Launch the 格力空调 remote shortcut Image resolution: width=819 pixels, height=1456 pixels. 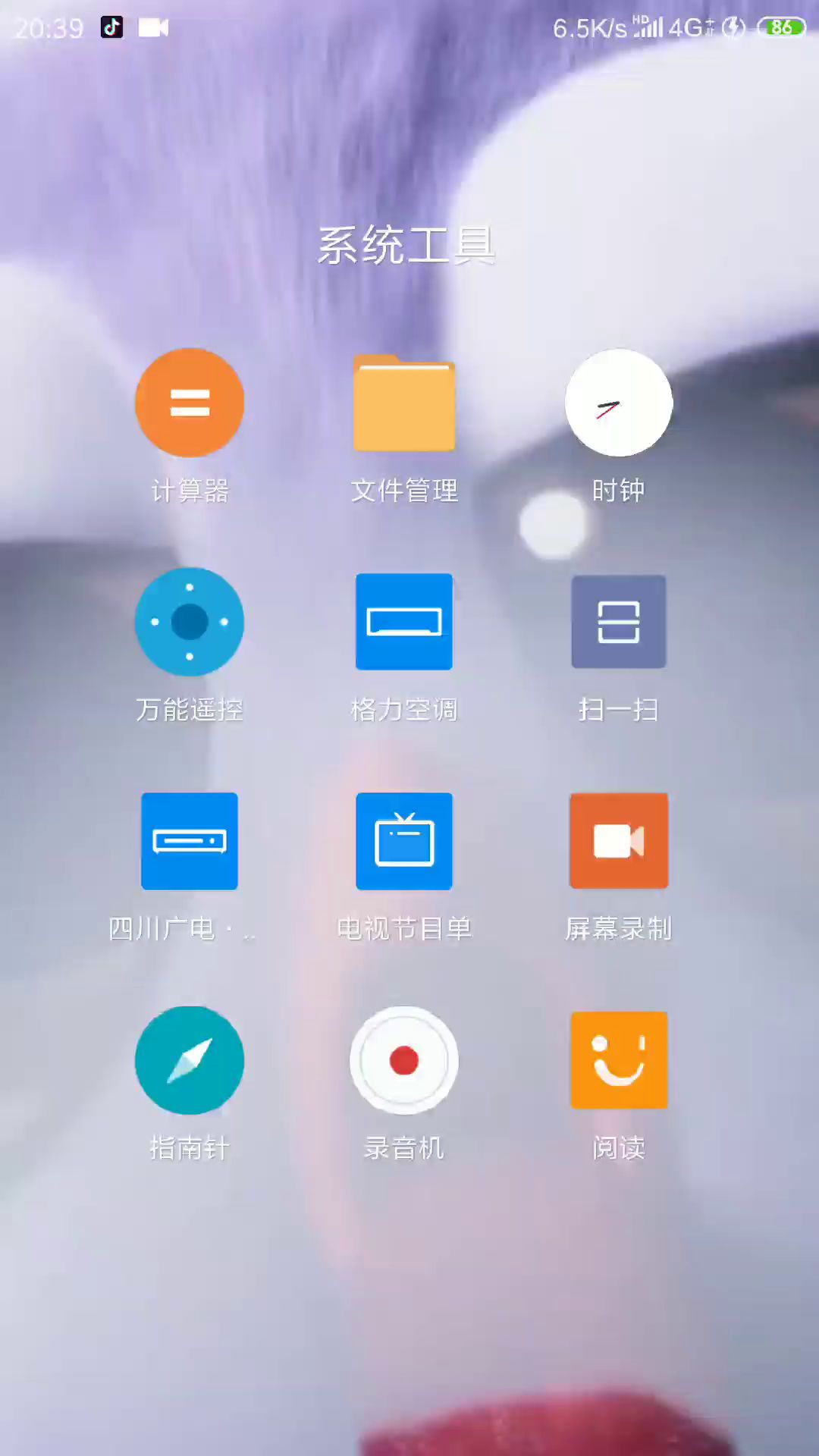click(404, 622)
